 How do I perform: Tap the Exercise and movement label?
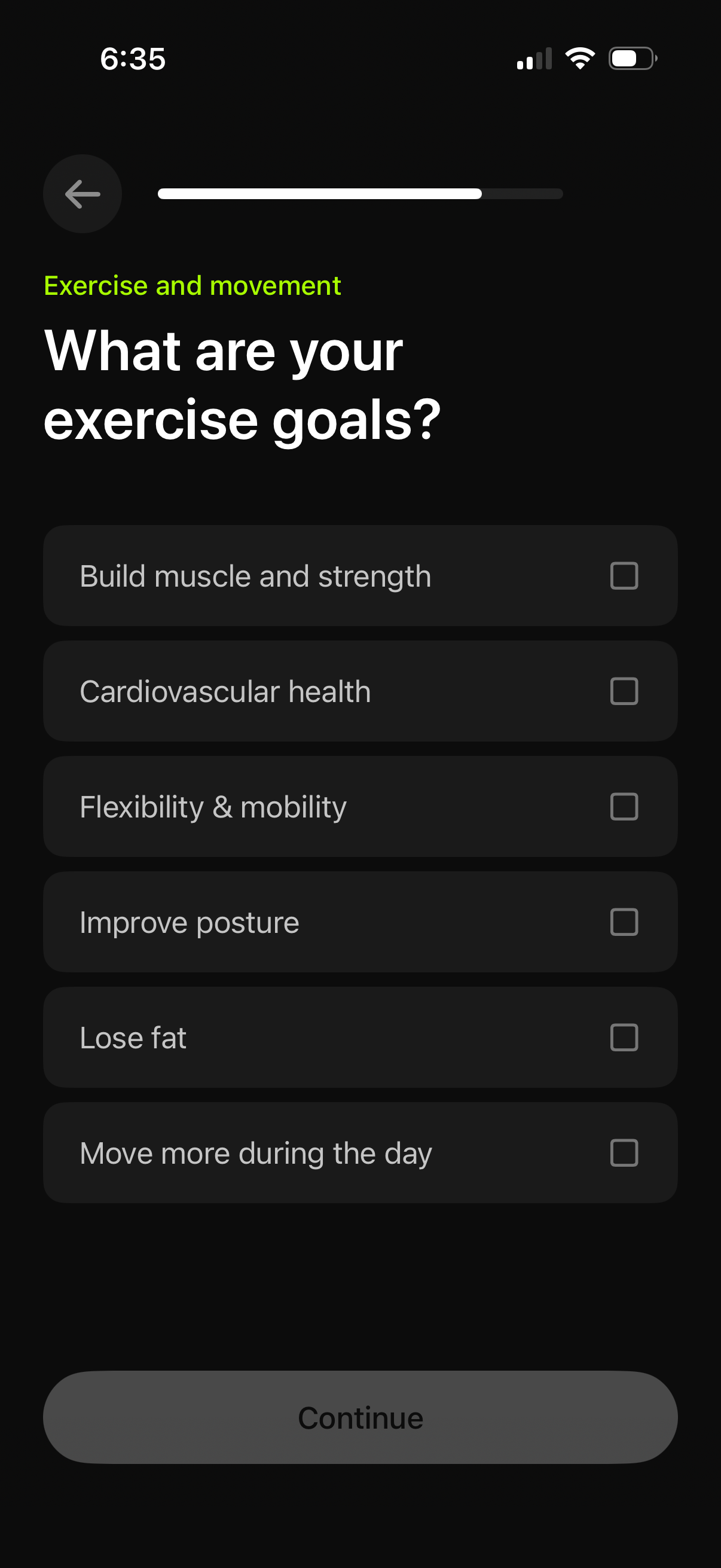[193, 285]
